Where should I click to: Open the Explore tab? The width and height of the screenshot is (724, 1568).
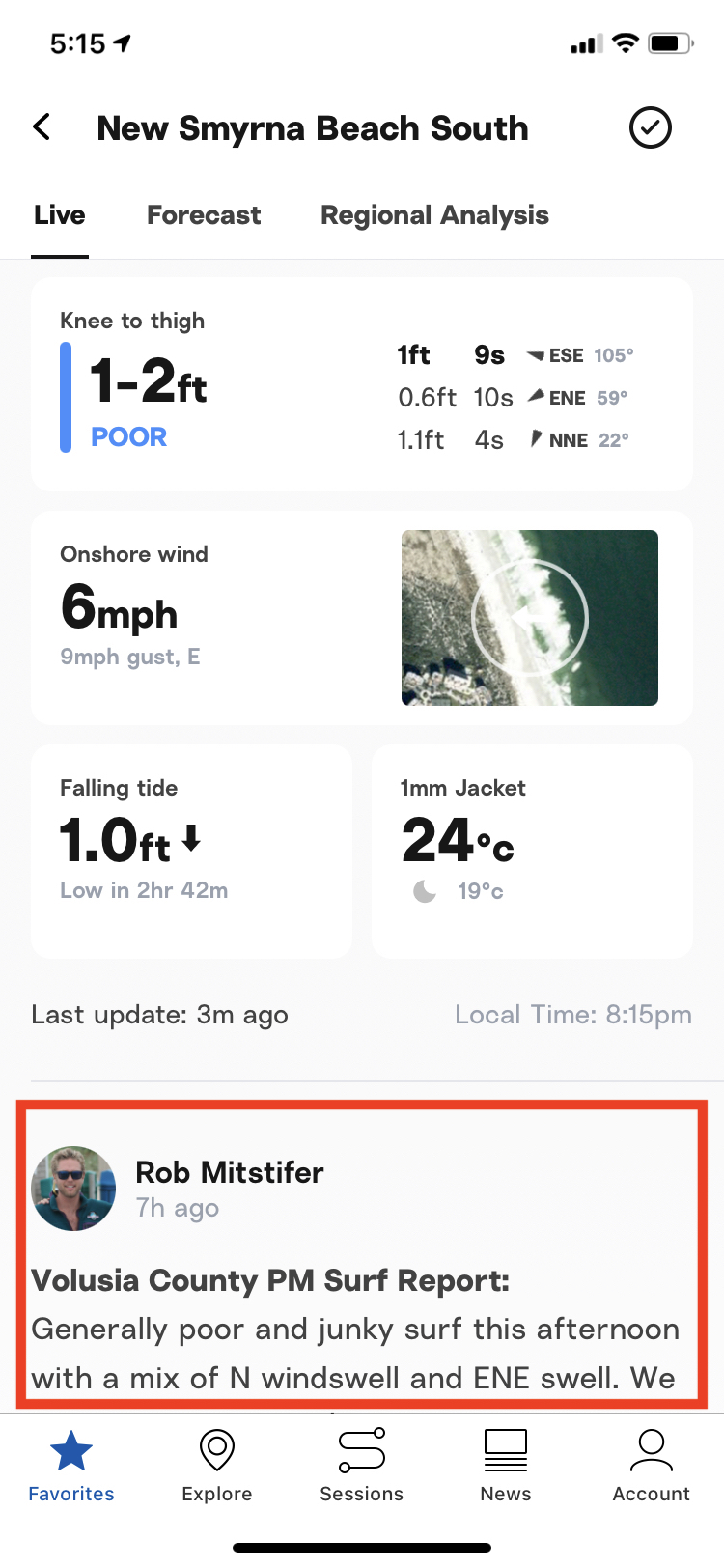[217, 1466]
